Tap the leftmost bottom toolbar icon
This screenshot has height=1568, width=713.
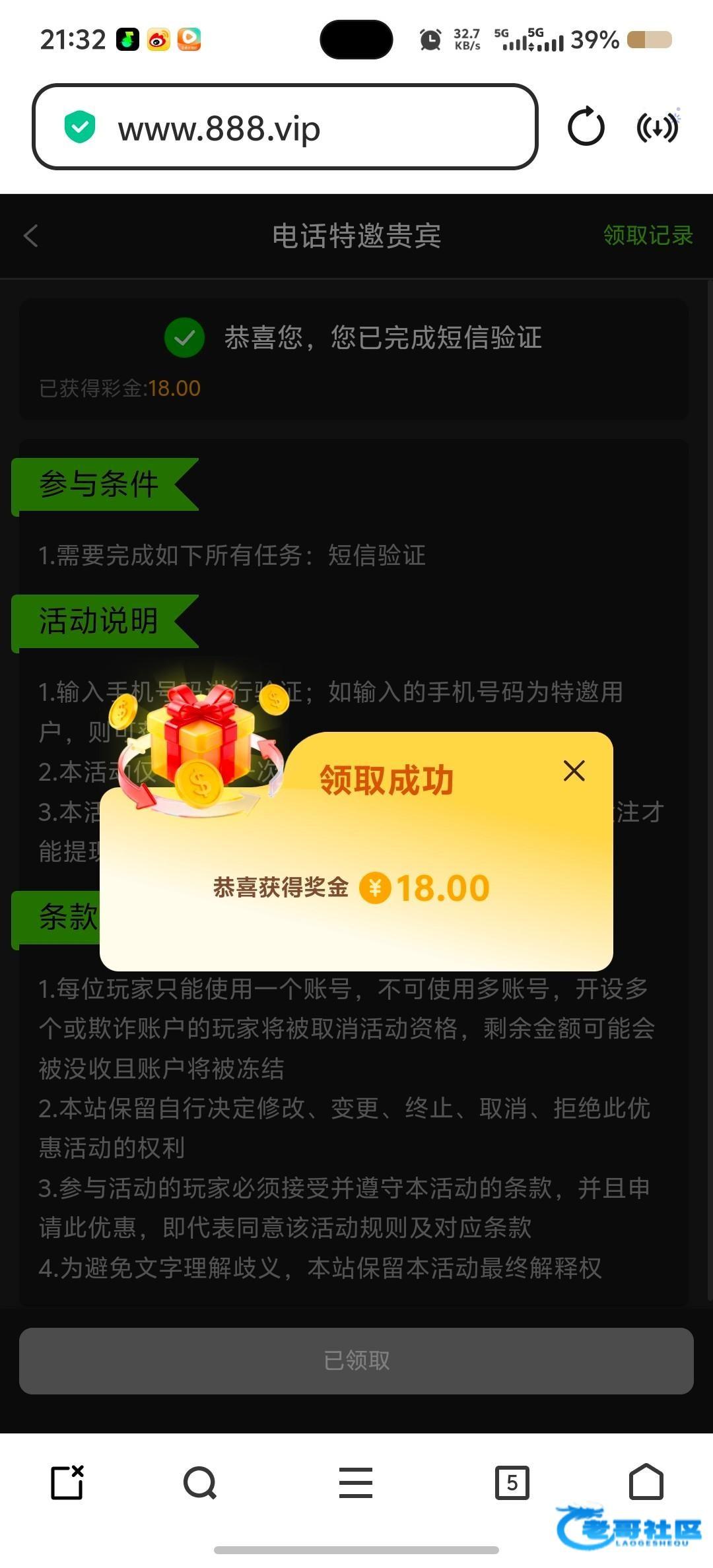point(67,1483)
